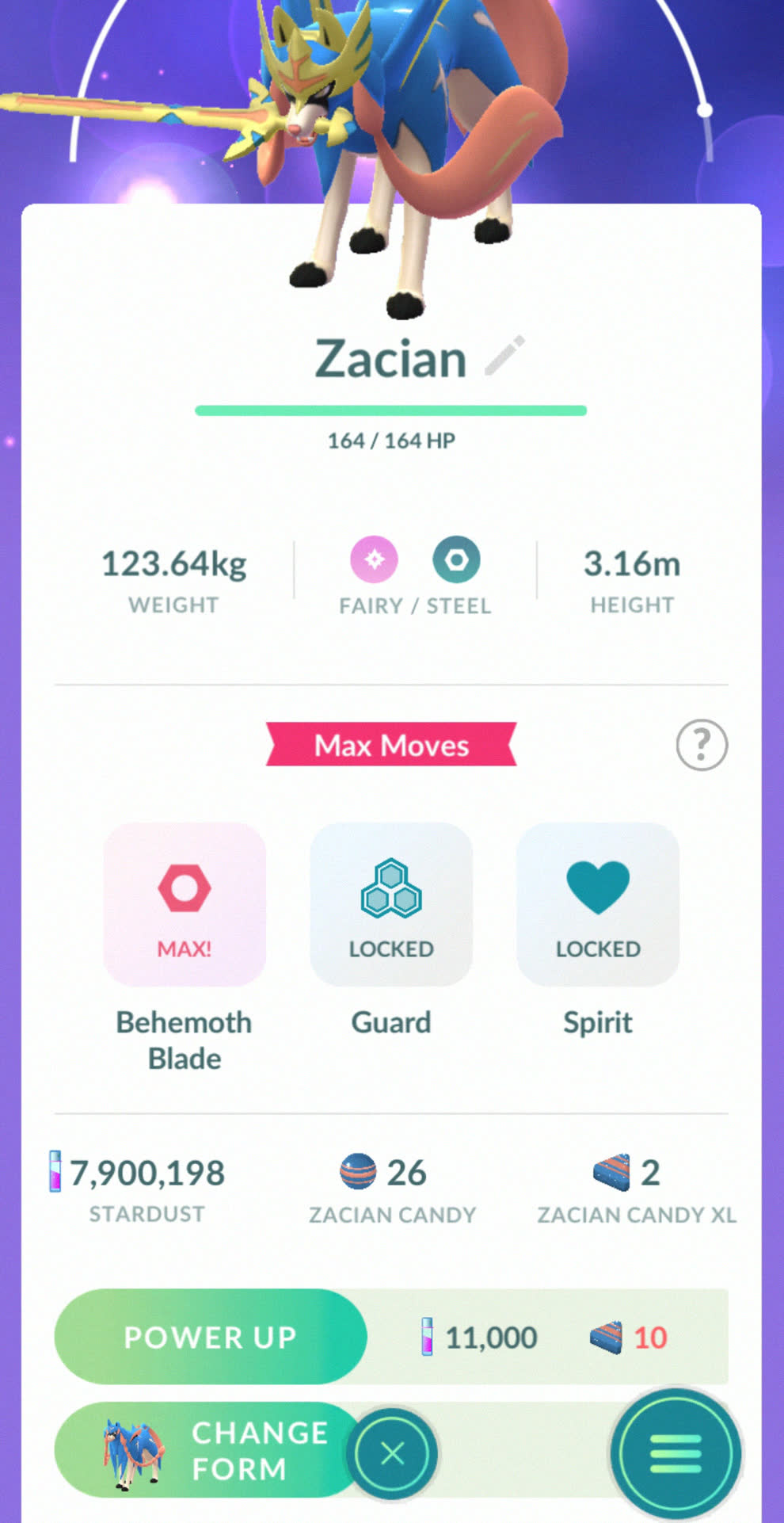Unlock the Guard max move
Screen dimensions: 784x1523
(391, 905)
